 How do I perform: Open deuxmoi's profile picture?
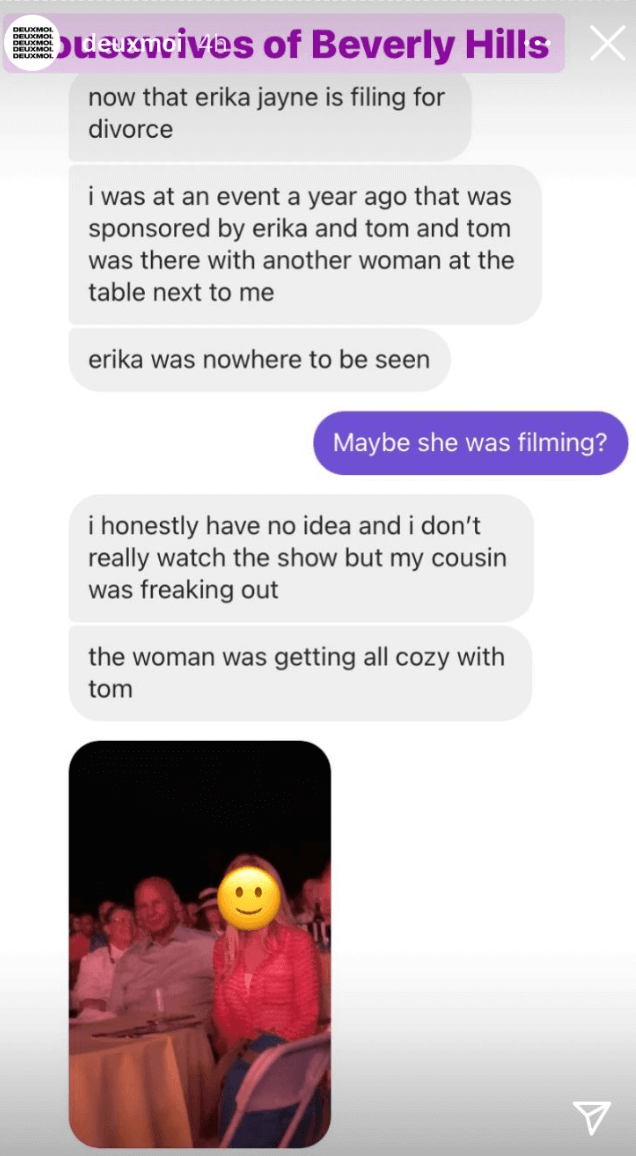31,43
